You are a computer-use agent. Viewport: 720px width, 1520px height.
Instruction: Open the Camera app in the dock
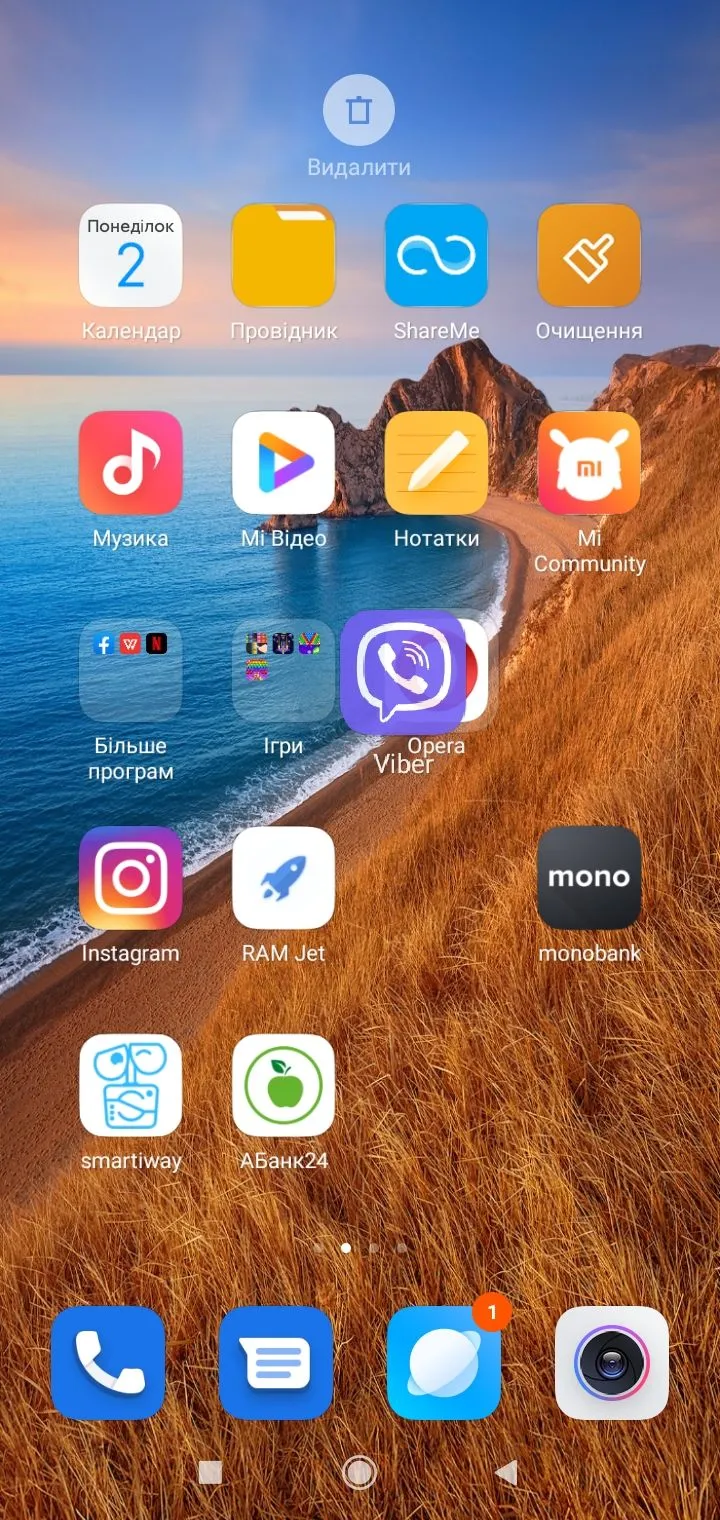click(x=612, y=1363)
